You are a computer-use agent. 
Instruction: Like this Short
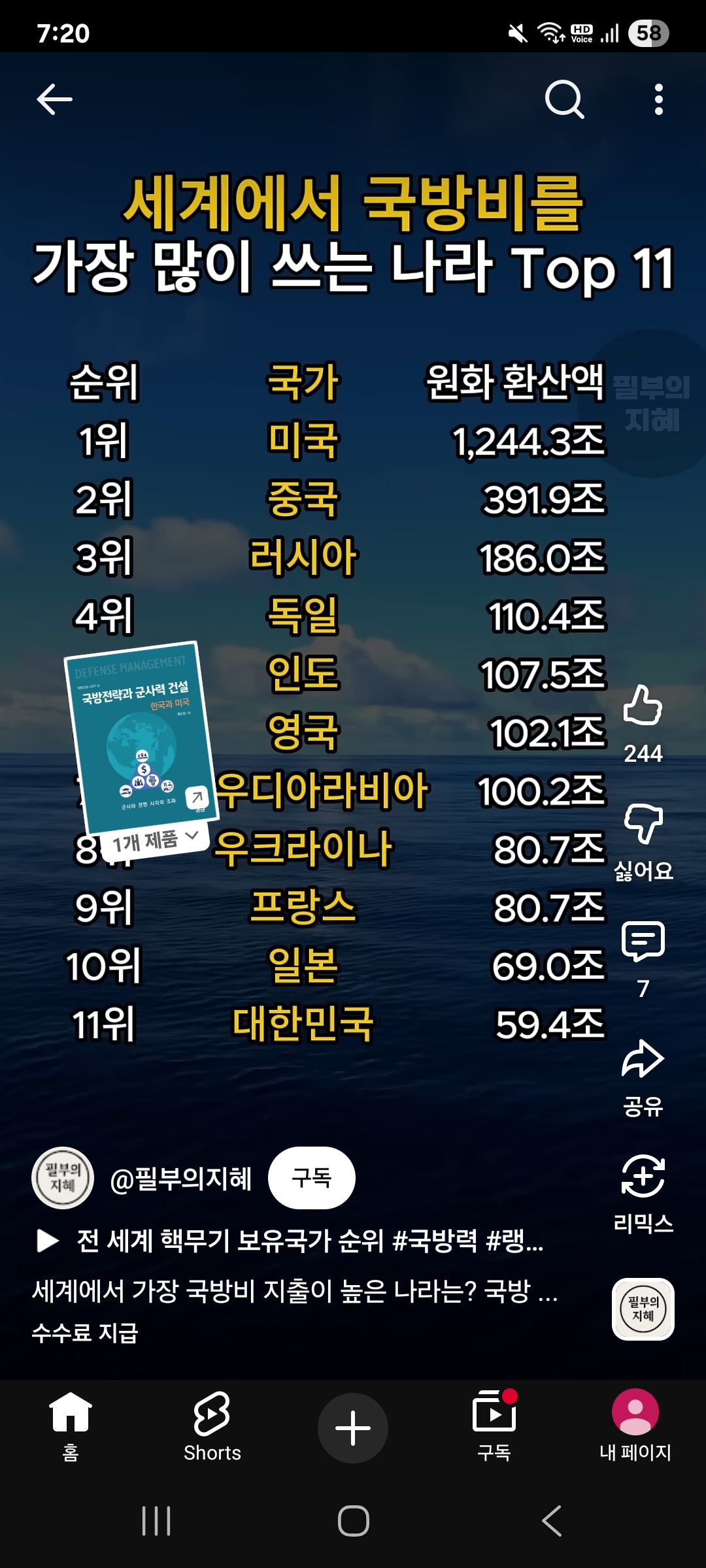(x=643, y=706)
